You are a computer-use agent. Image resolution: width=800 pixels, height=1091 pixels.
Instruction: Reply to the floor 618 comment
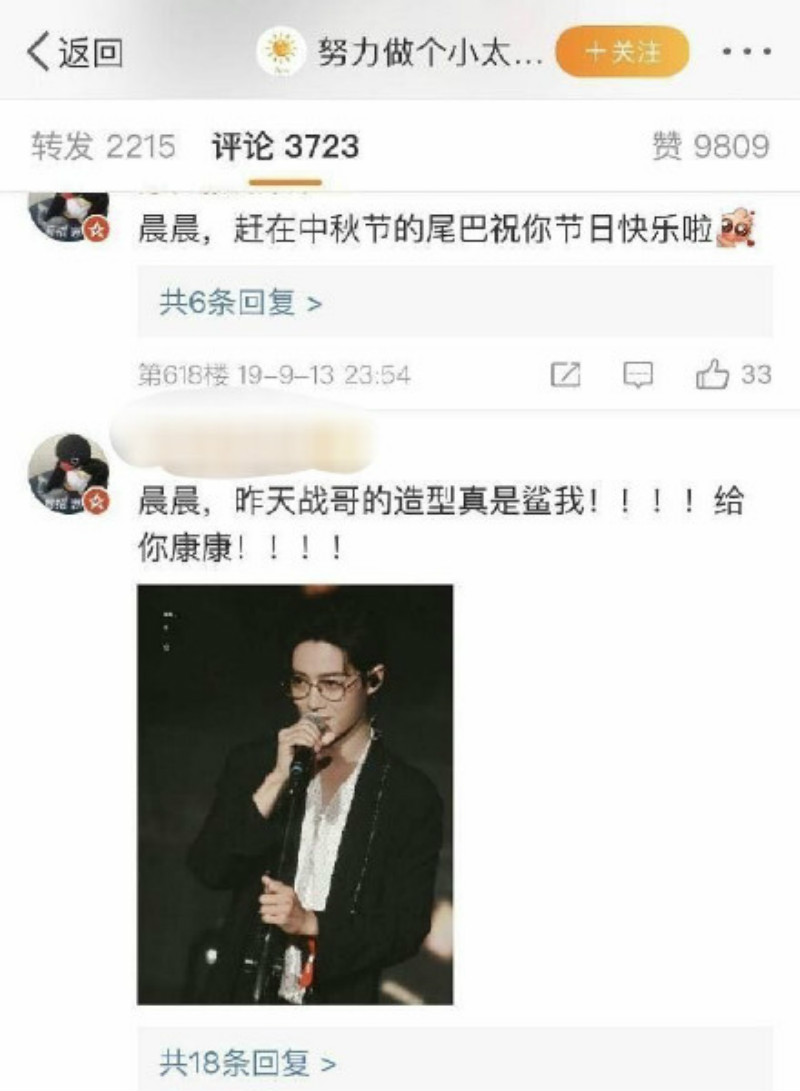(637, 375)
